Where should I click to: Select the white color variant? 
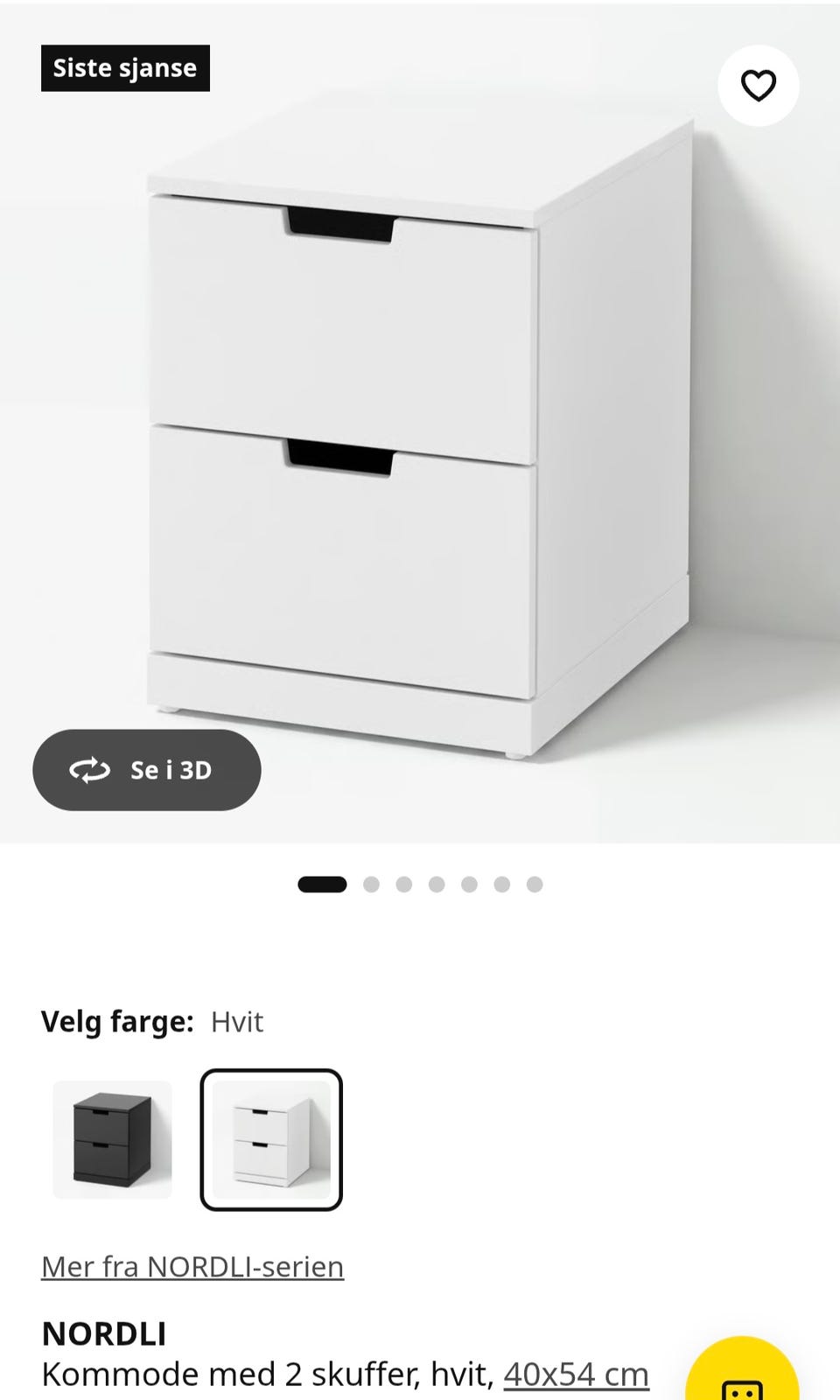[271, 1140]
